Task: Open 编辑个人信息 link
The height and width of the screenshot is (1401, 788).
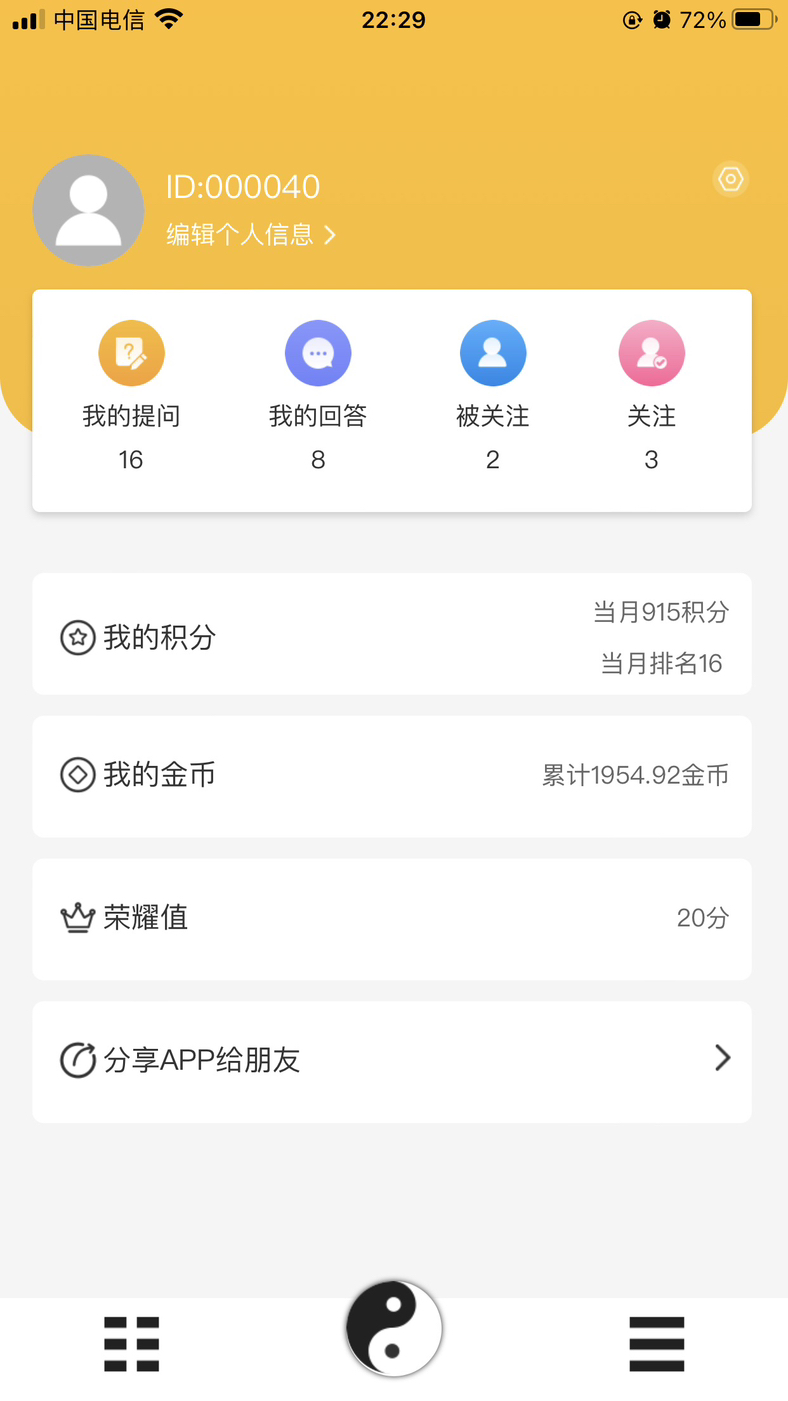Action: [250, 235]
